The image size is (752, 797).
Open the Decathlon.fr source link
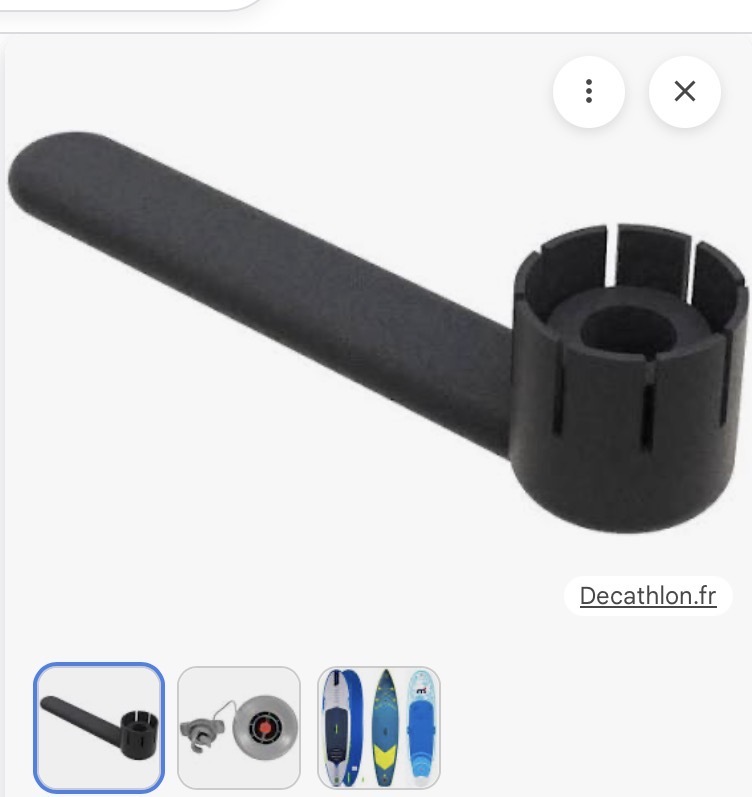(648, 597)
